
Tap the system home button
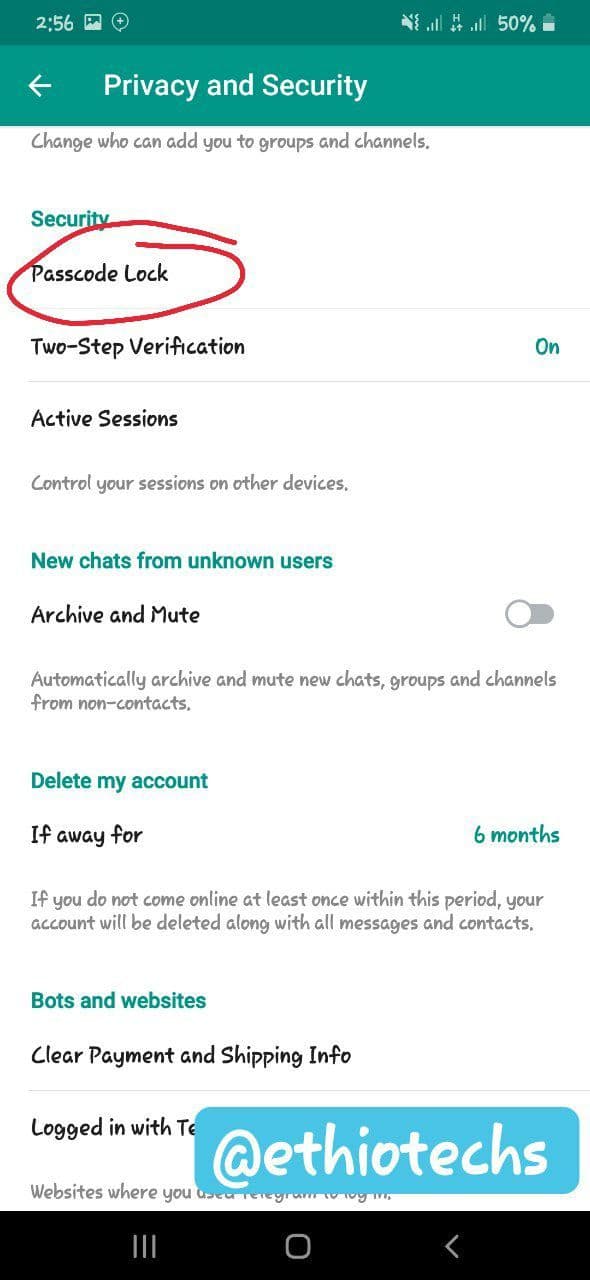297,1245
